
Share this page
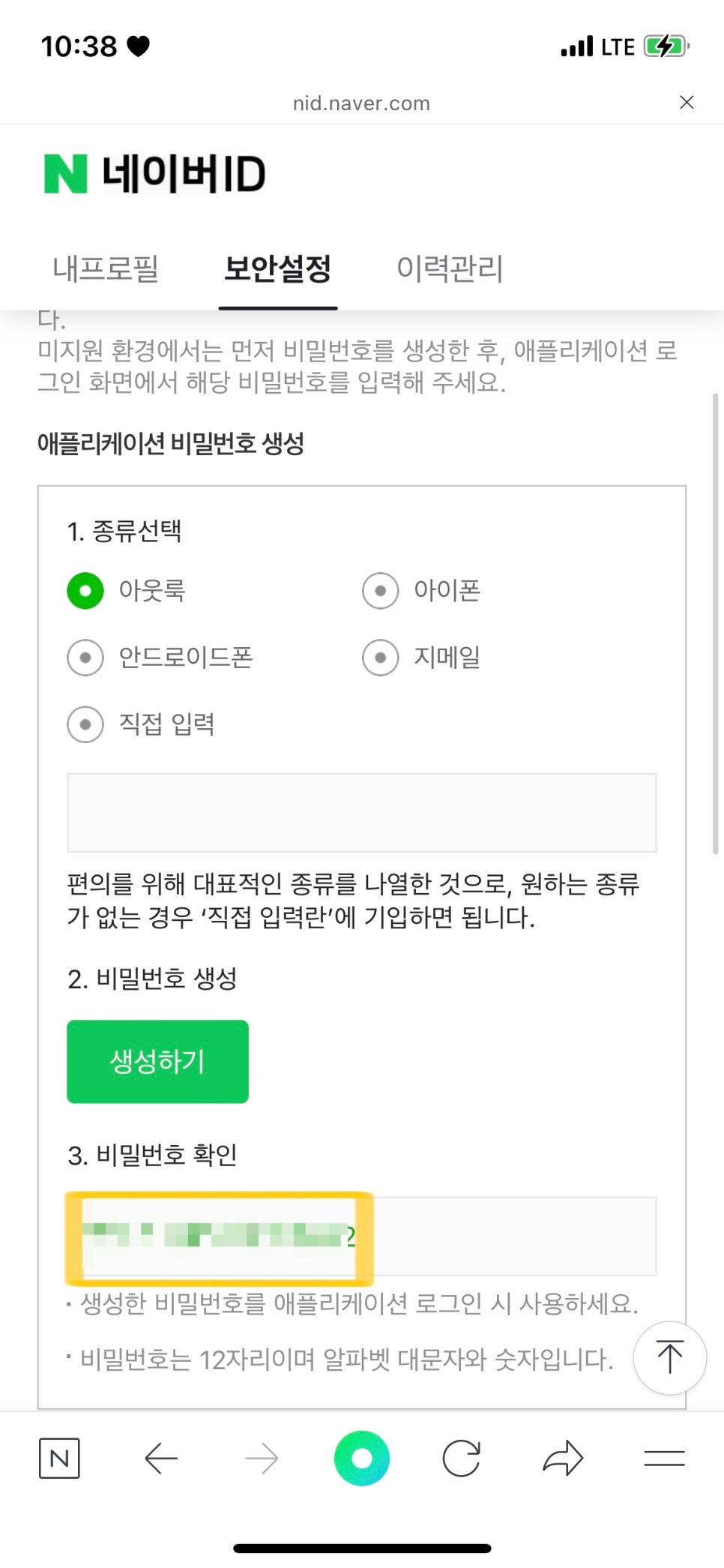[563, 1459]
